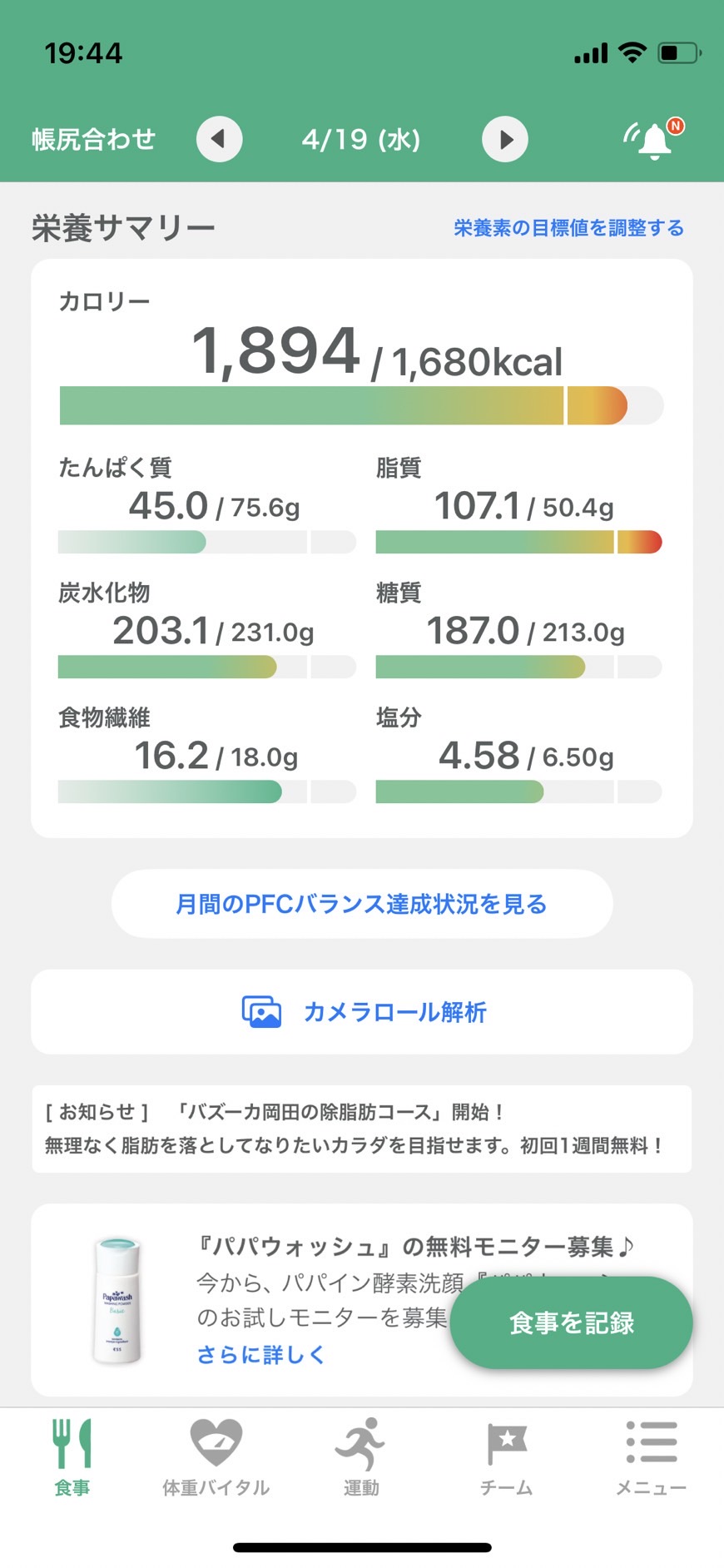Open 帳尻合わせ in the header
Image resolution: width=724 pixels, height=1568 pixels.
pos(93,139)
